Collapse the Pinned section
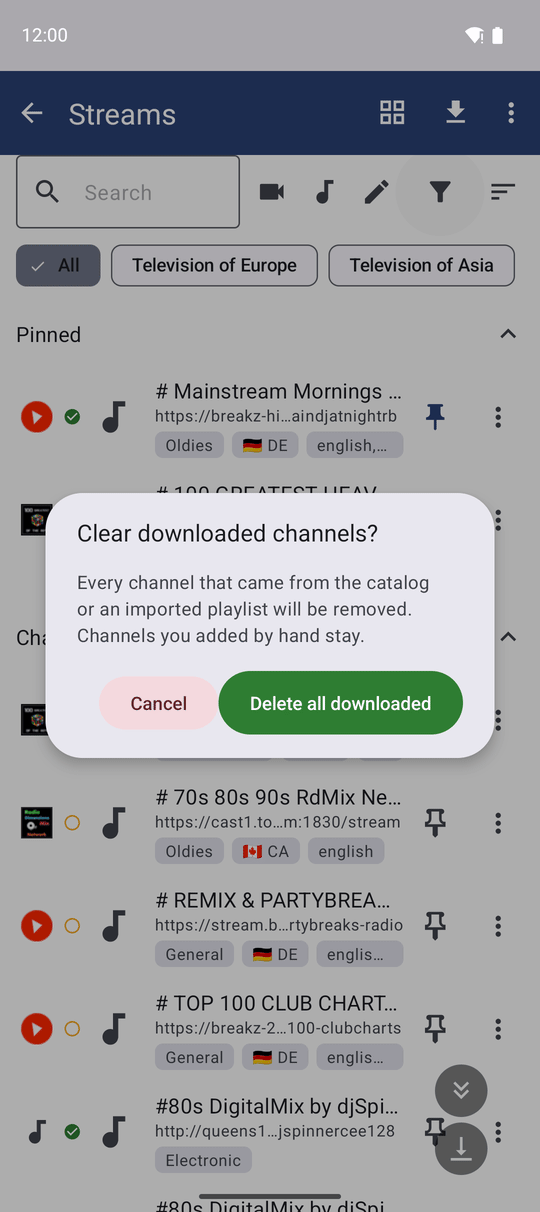Viewport: 540px width, 1212px height. [x=508, y=334]
